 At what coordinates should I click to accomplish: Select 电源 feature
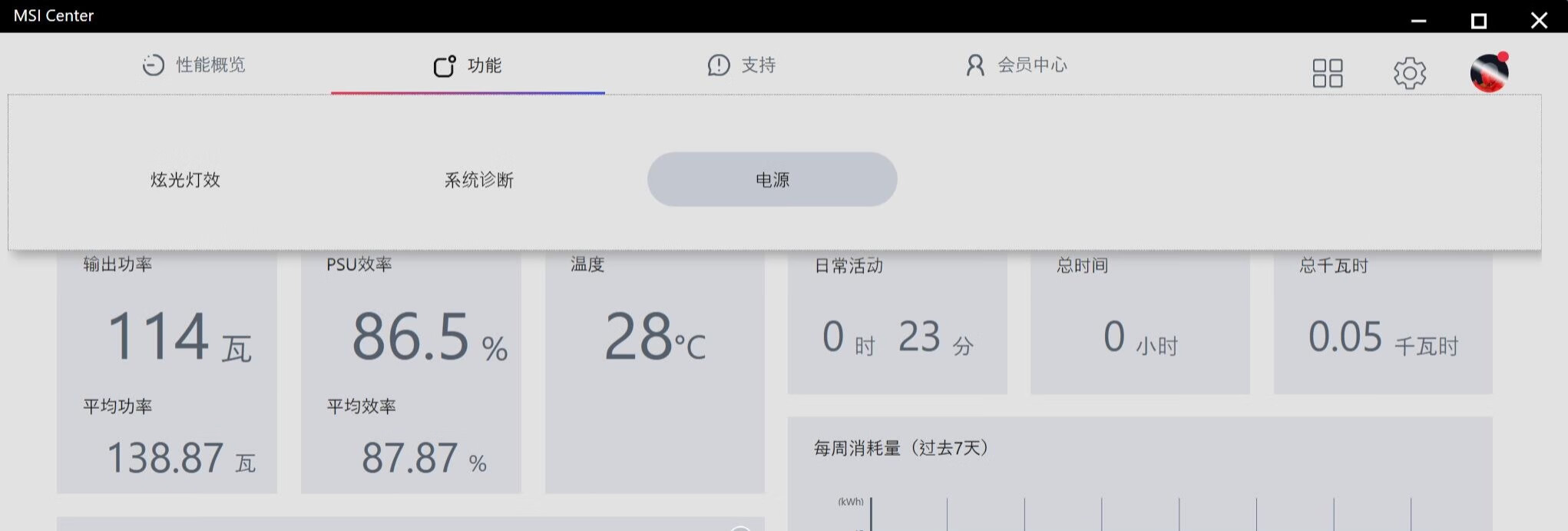772,180
